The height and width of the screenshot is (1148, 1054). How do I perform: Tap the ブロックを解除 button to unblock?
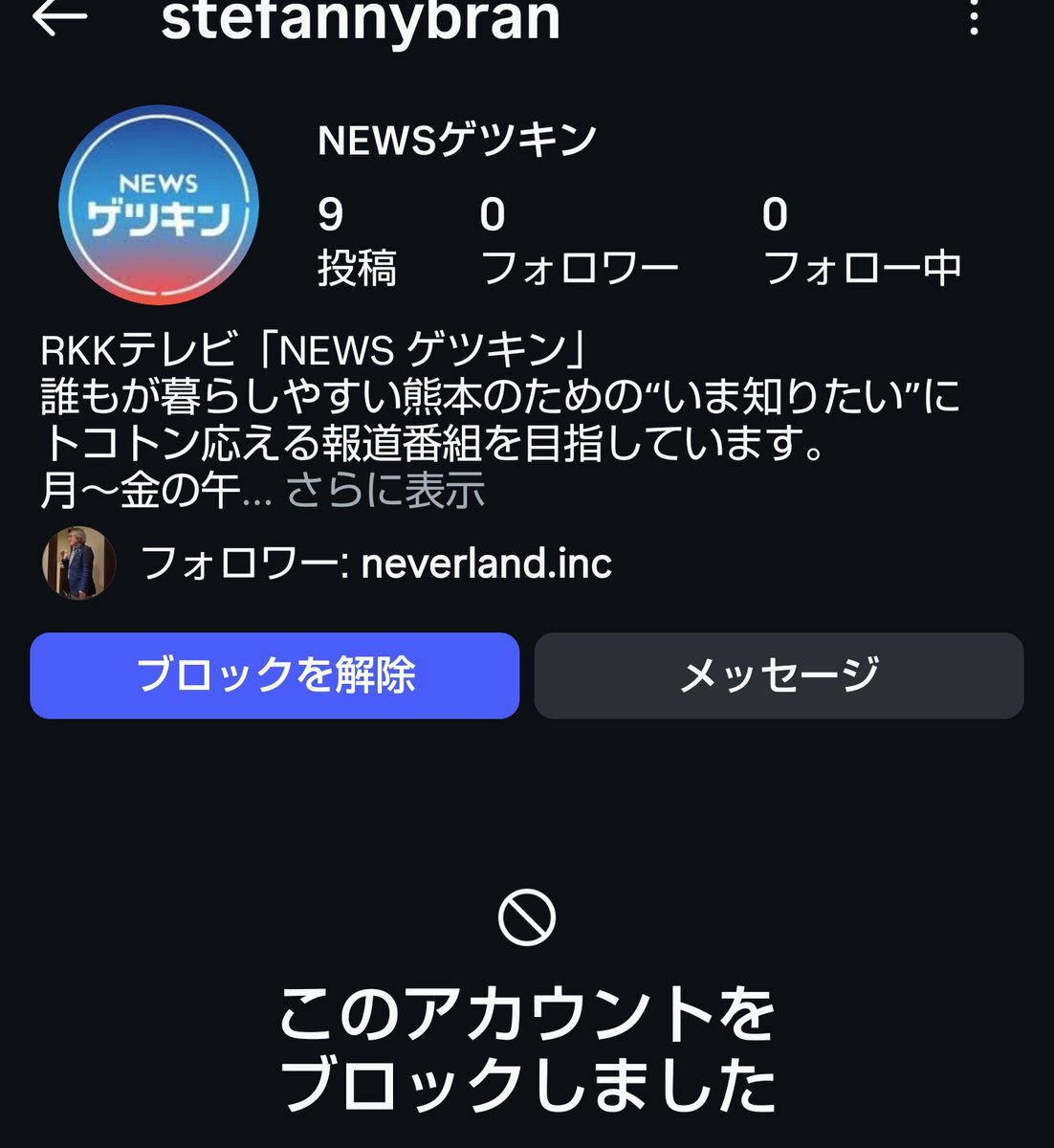pos(274,675)
